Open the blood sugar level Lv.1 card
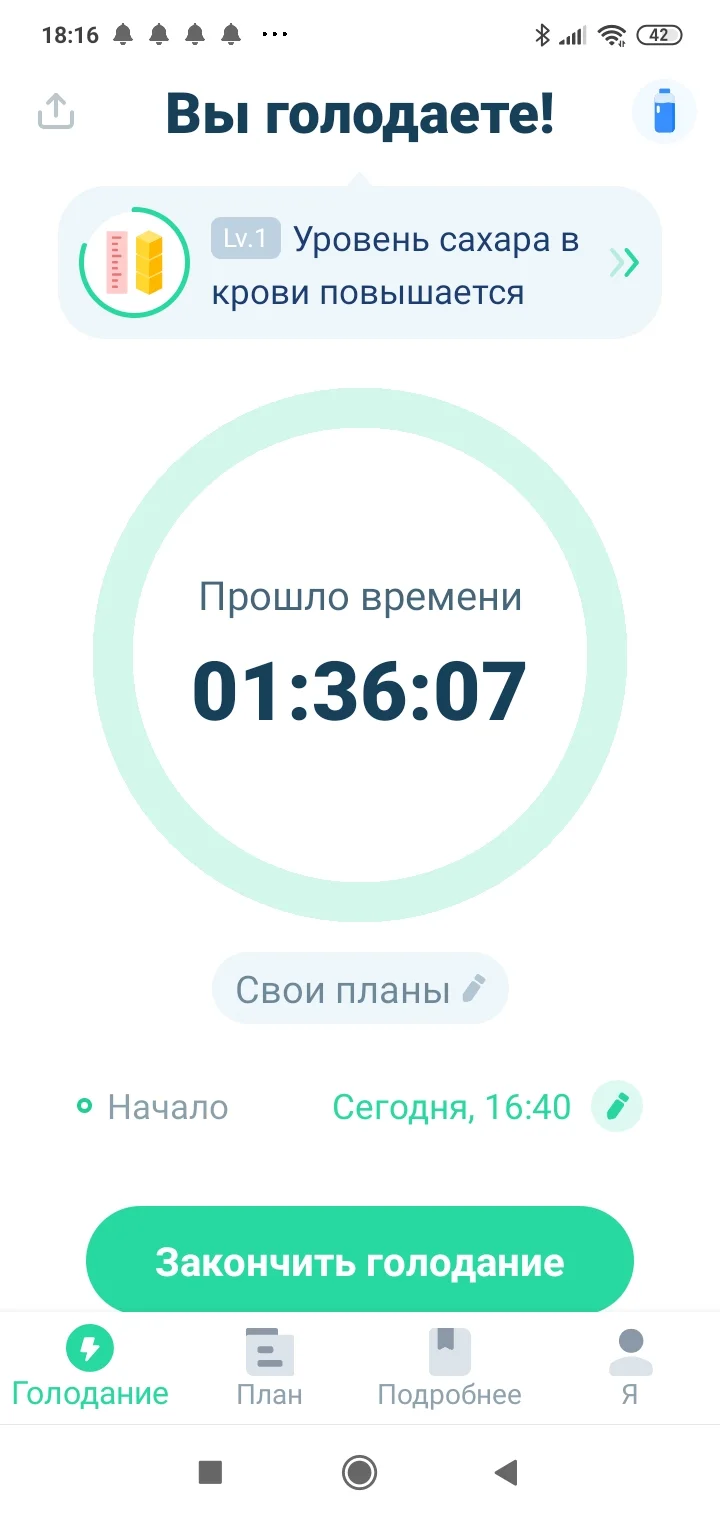The height and width of the screenshot is (1520, 720). [360, 263]
